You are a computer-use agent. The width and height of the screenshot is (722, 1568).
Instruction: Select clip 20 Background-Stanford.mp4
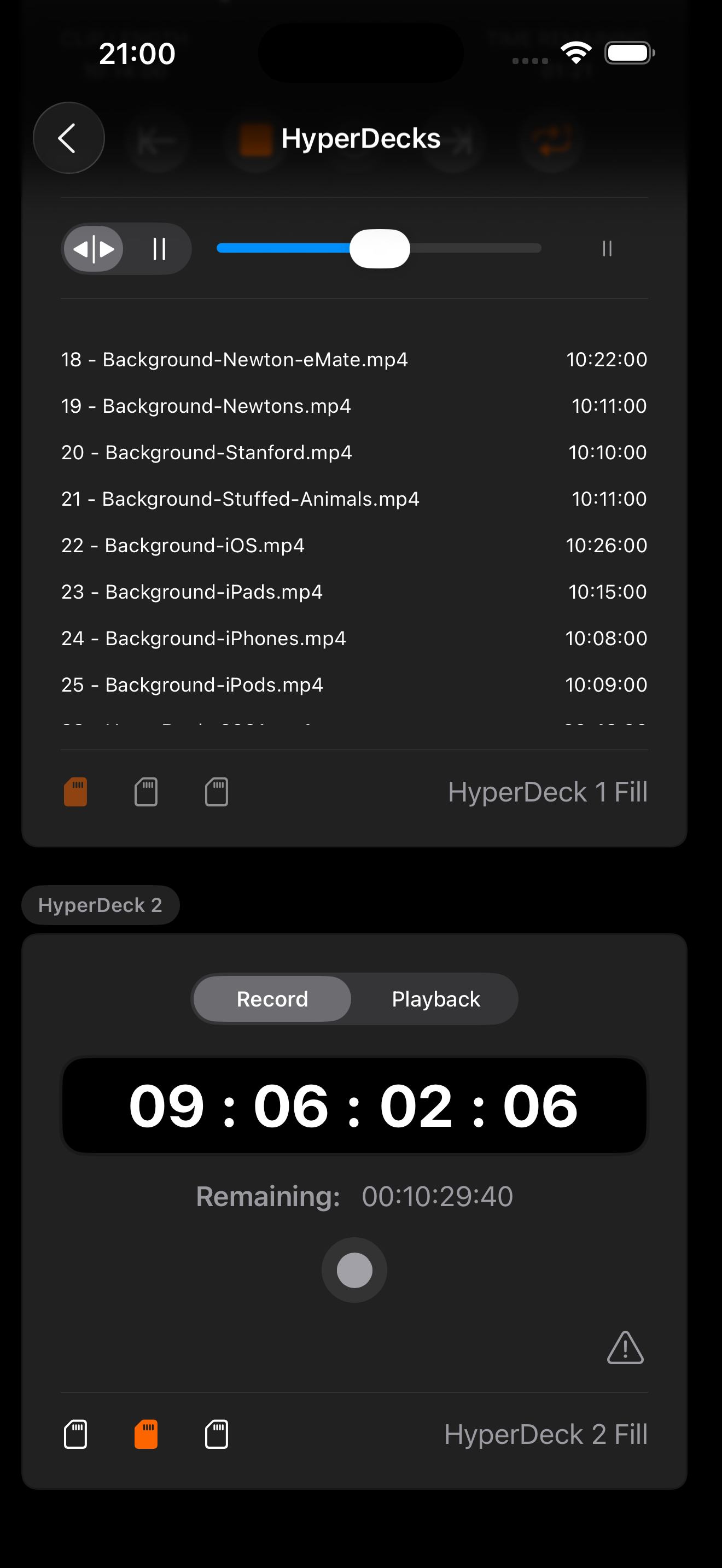206,452
